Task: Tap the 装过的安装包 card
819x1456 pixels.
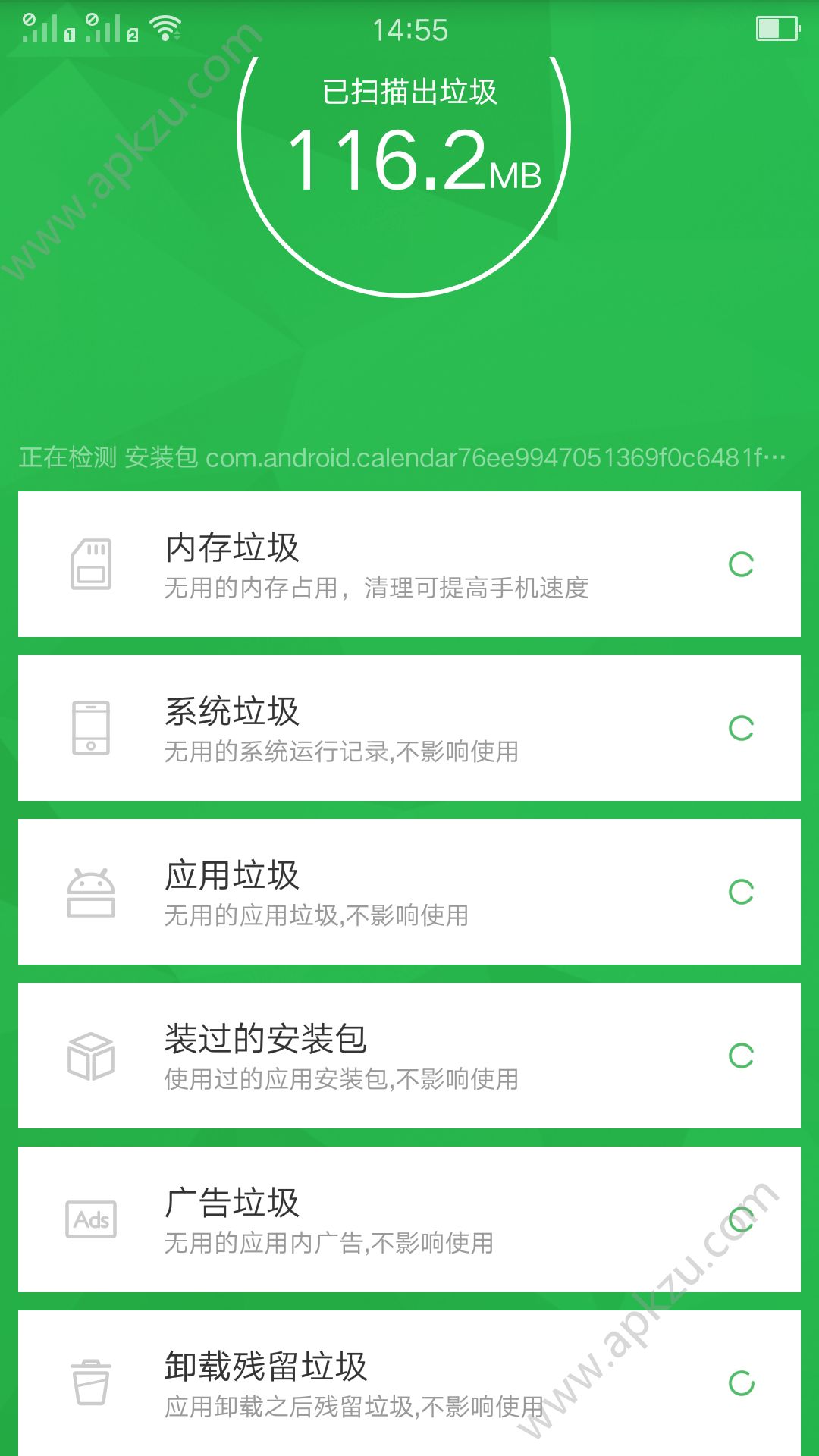Action: (409, 1054)
